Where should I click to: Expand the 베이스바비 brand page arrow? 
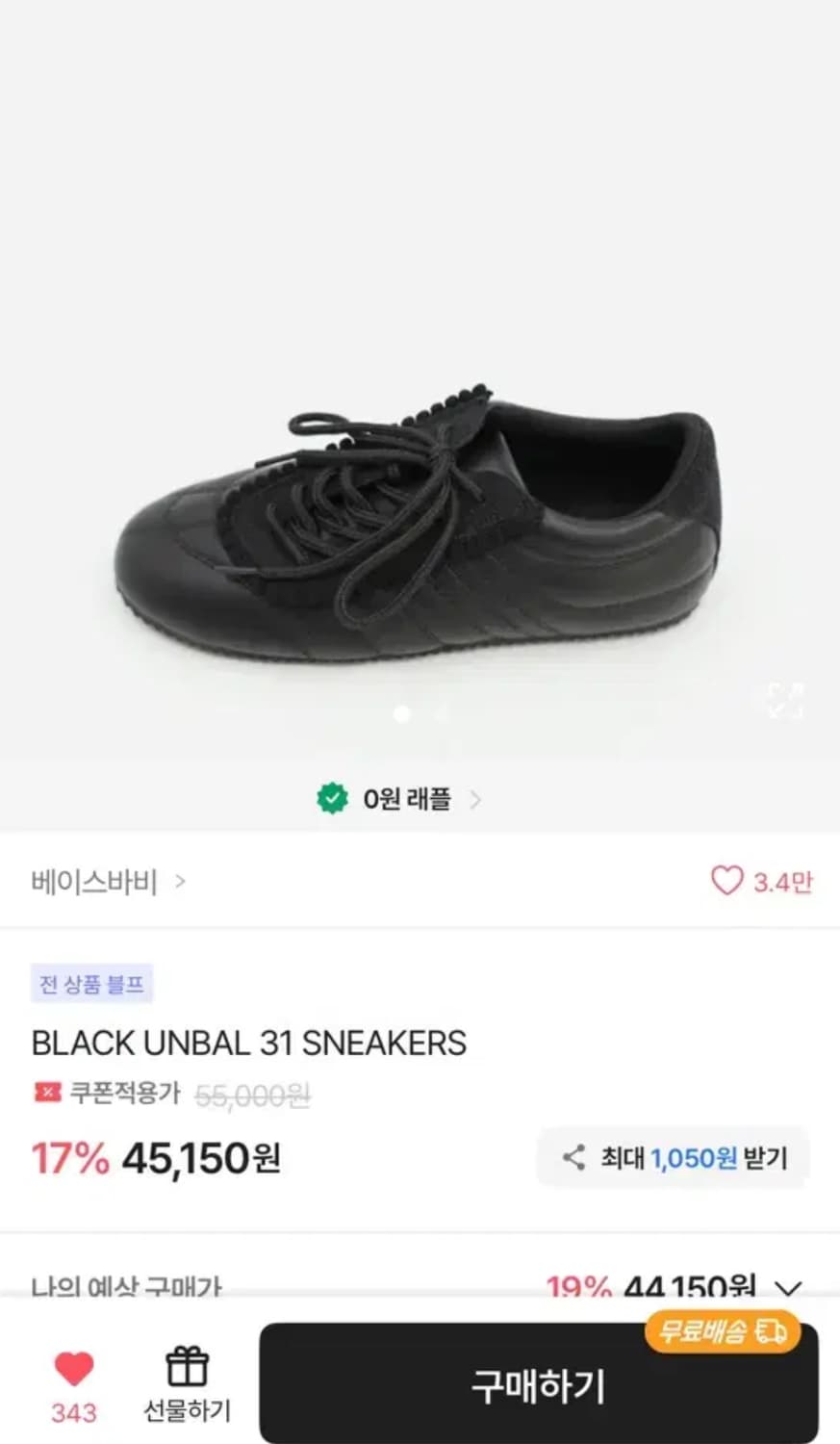click(x=182, y=882)
